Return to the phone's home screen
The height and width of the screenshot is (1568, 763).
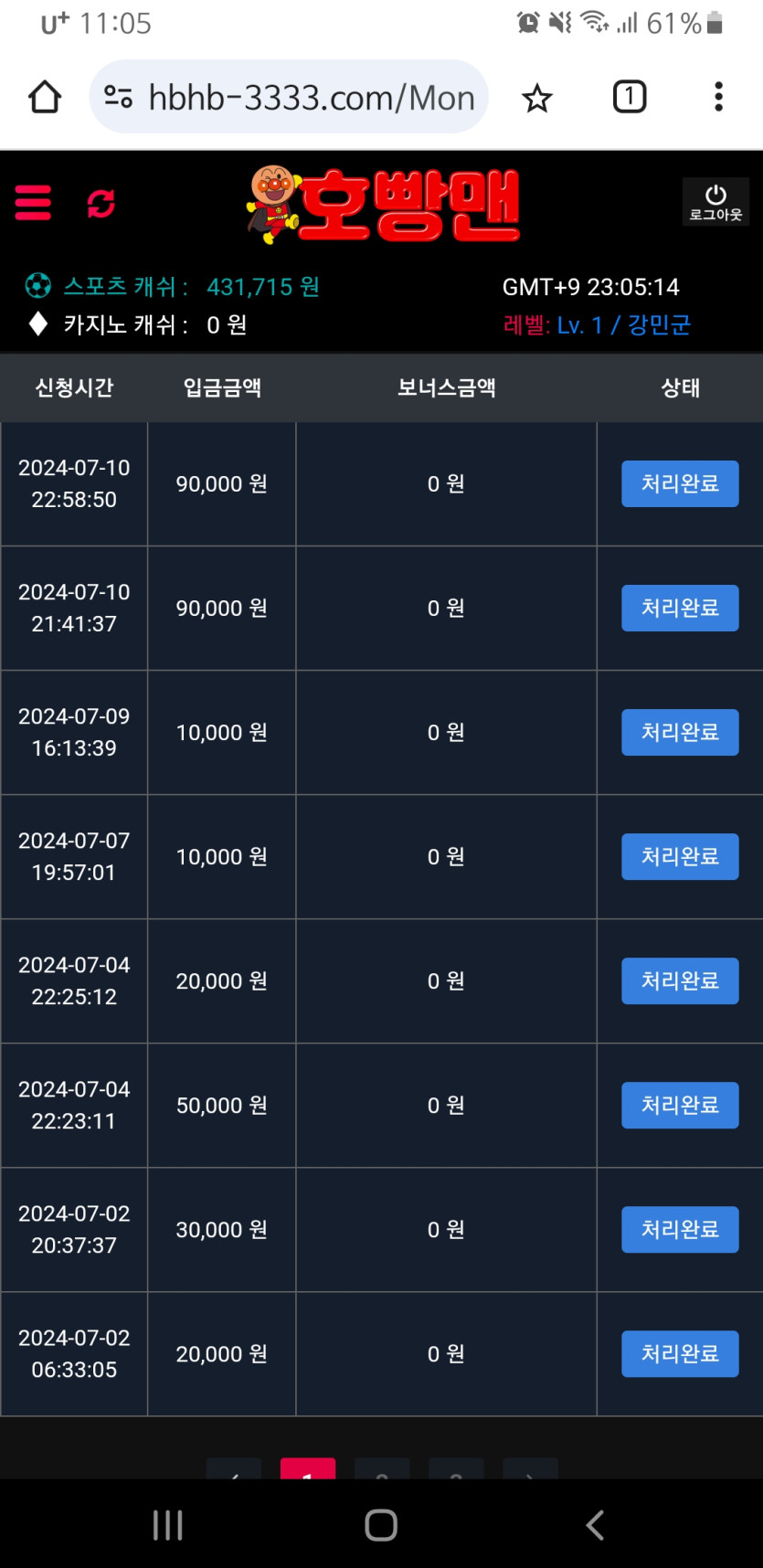click(381, 1524)
